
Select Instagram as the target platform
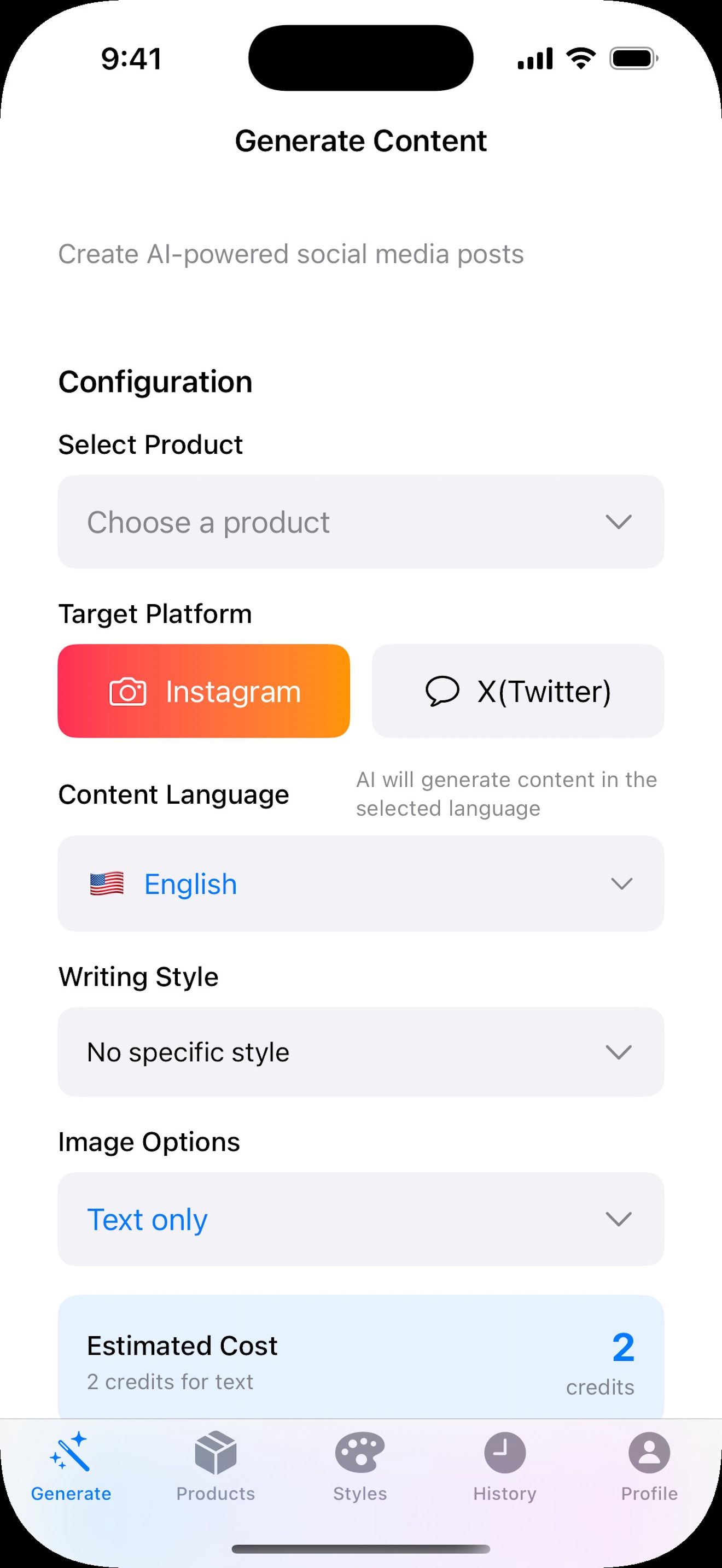tap(203, 691)
